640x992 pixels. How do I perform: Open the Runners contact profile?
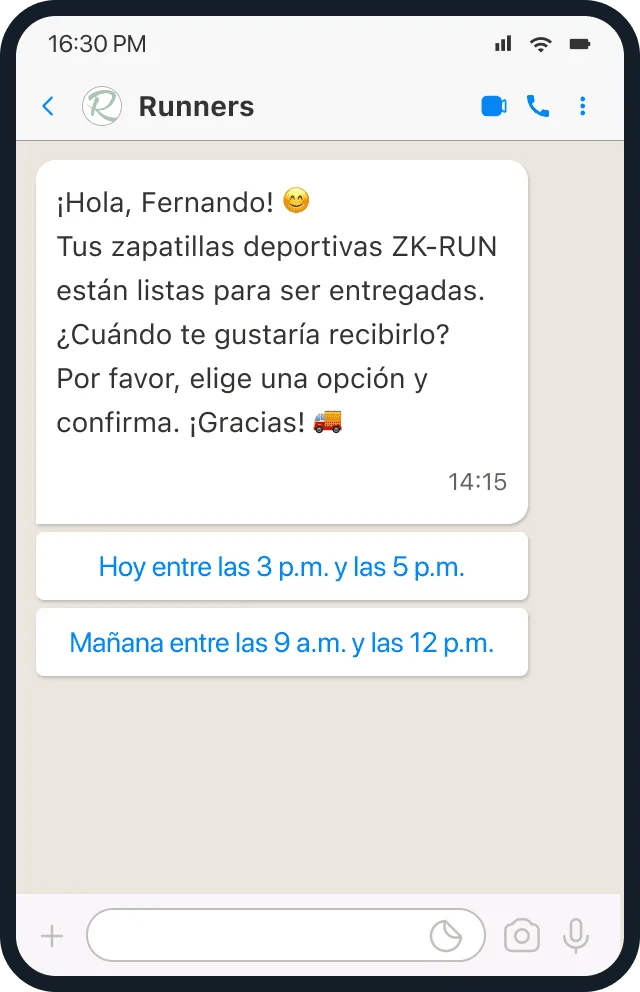196,106
